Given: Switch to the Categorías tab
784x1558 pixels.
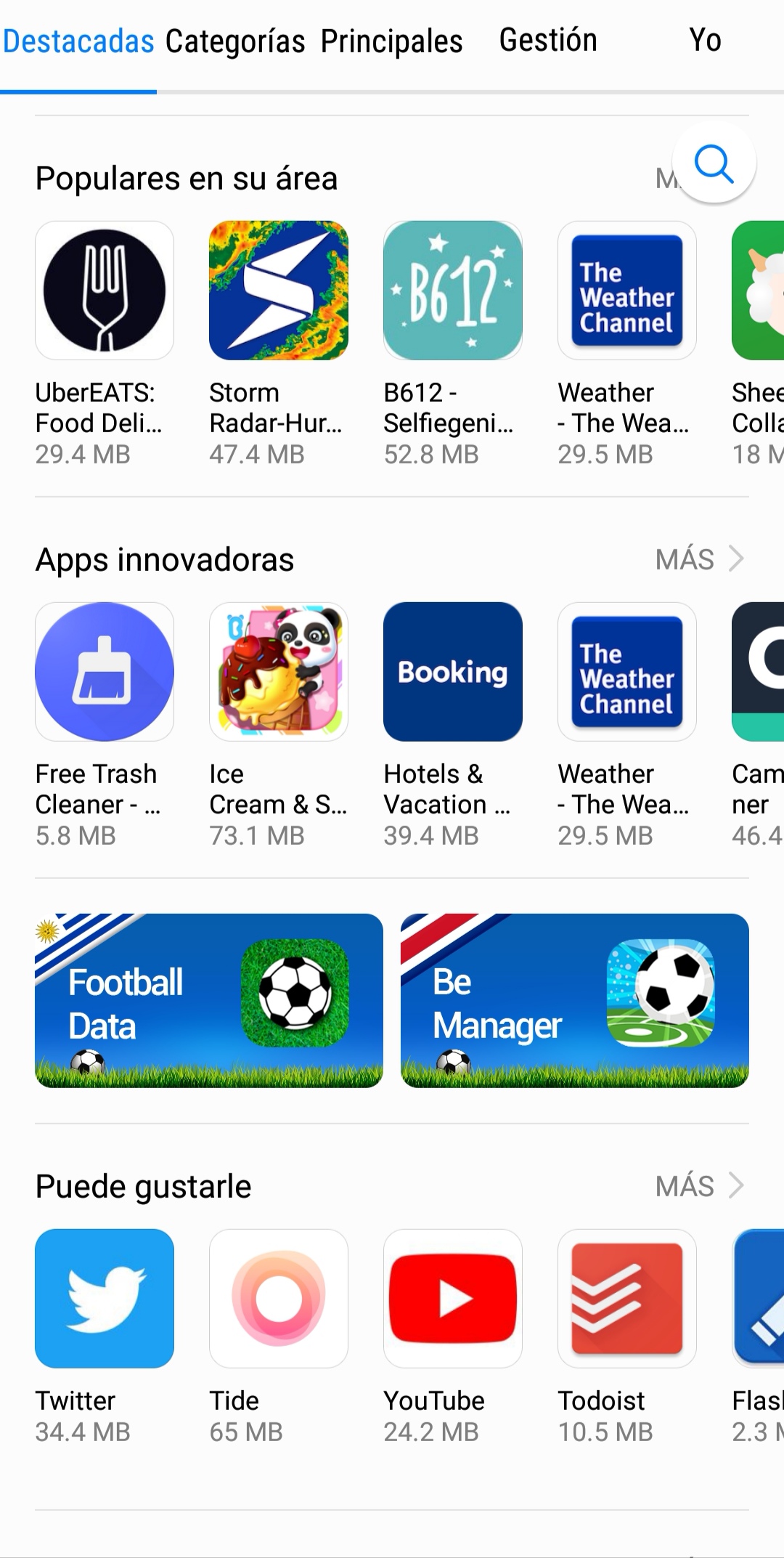Looking at the screenshot, I should (x=235, y=41).
